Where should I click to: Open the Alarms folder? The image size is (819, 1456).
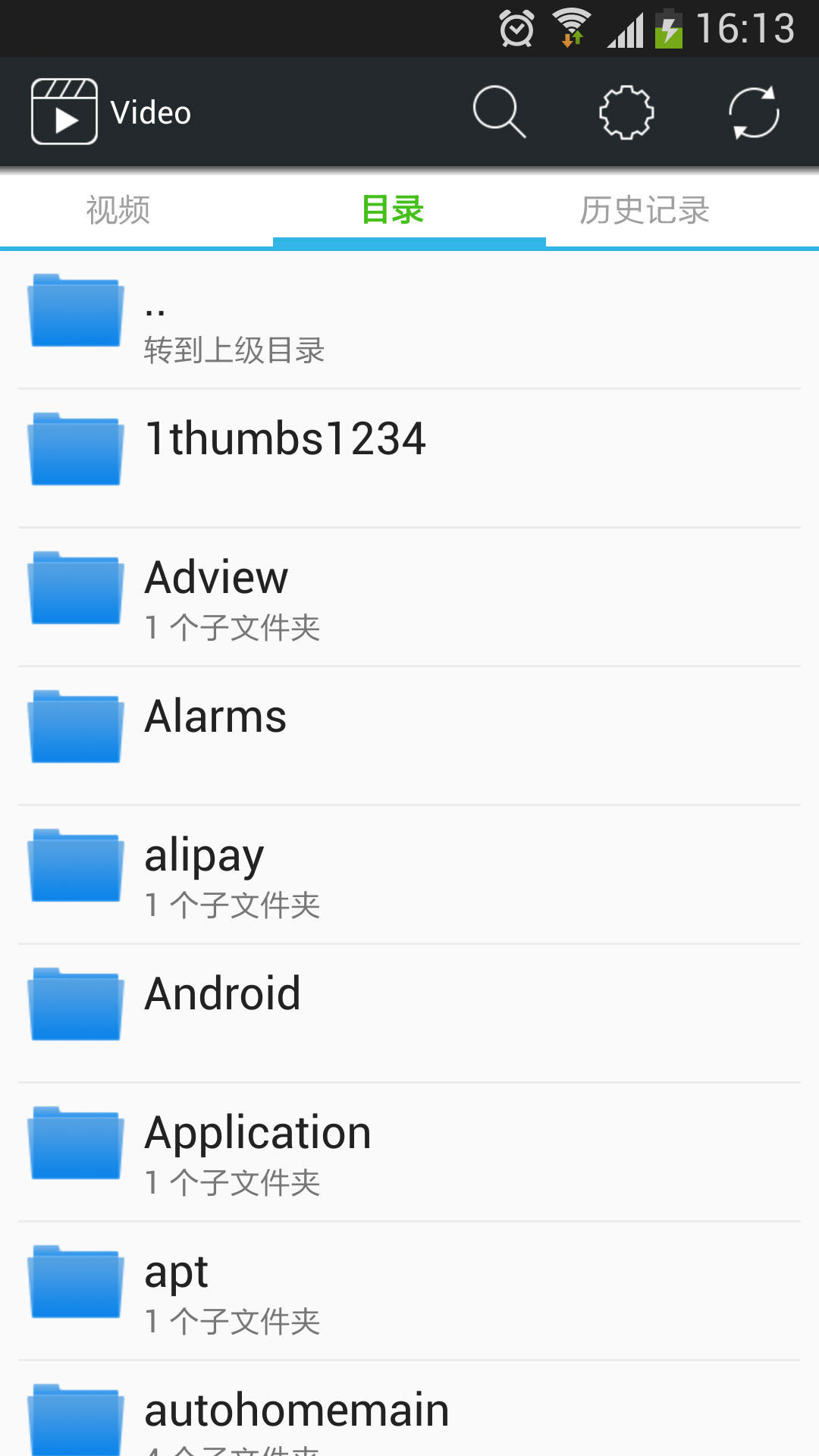point(409,736)
